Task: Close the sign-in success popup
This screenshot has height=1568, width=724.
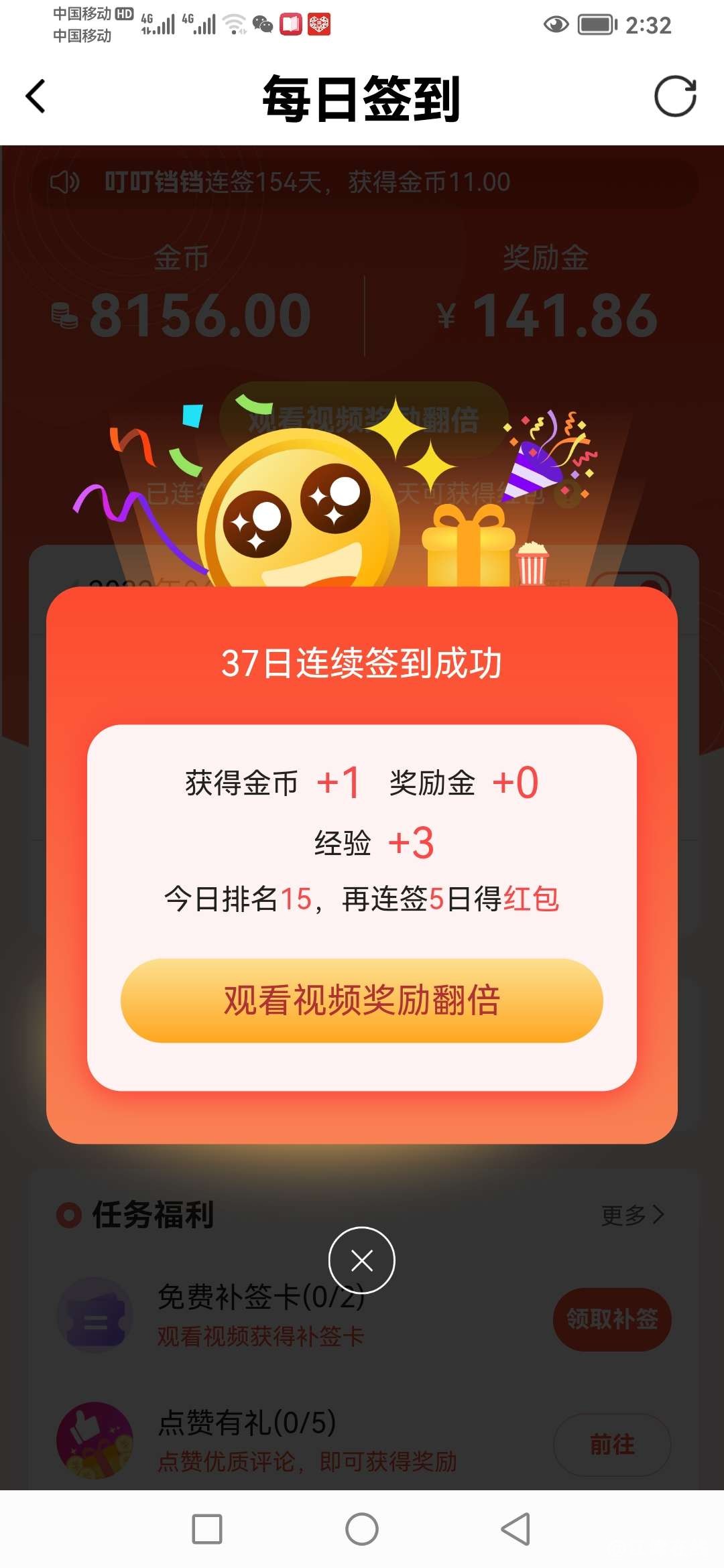Action: pos(361,1260)
